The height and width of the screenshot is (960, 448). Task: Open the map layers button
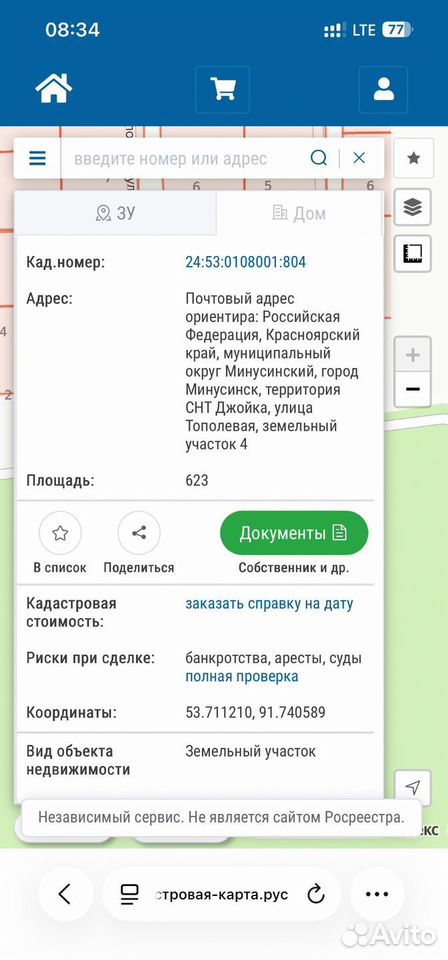click(x=413, y=207)
